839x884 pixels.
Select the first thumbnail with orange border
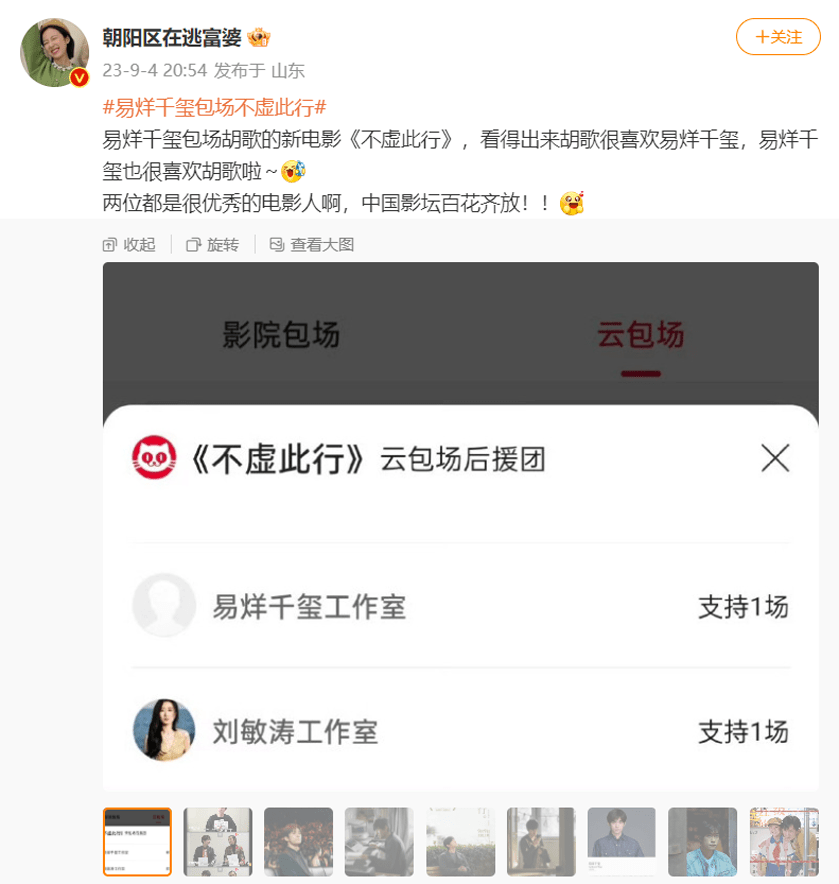point(137,842)
